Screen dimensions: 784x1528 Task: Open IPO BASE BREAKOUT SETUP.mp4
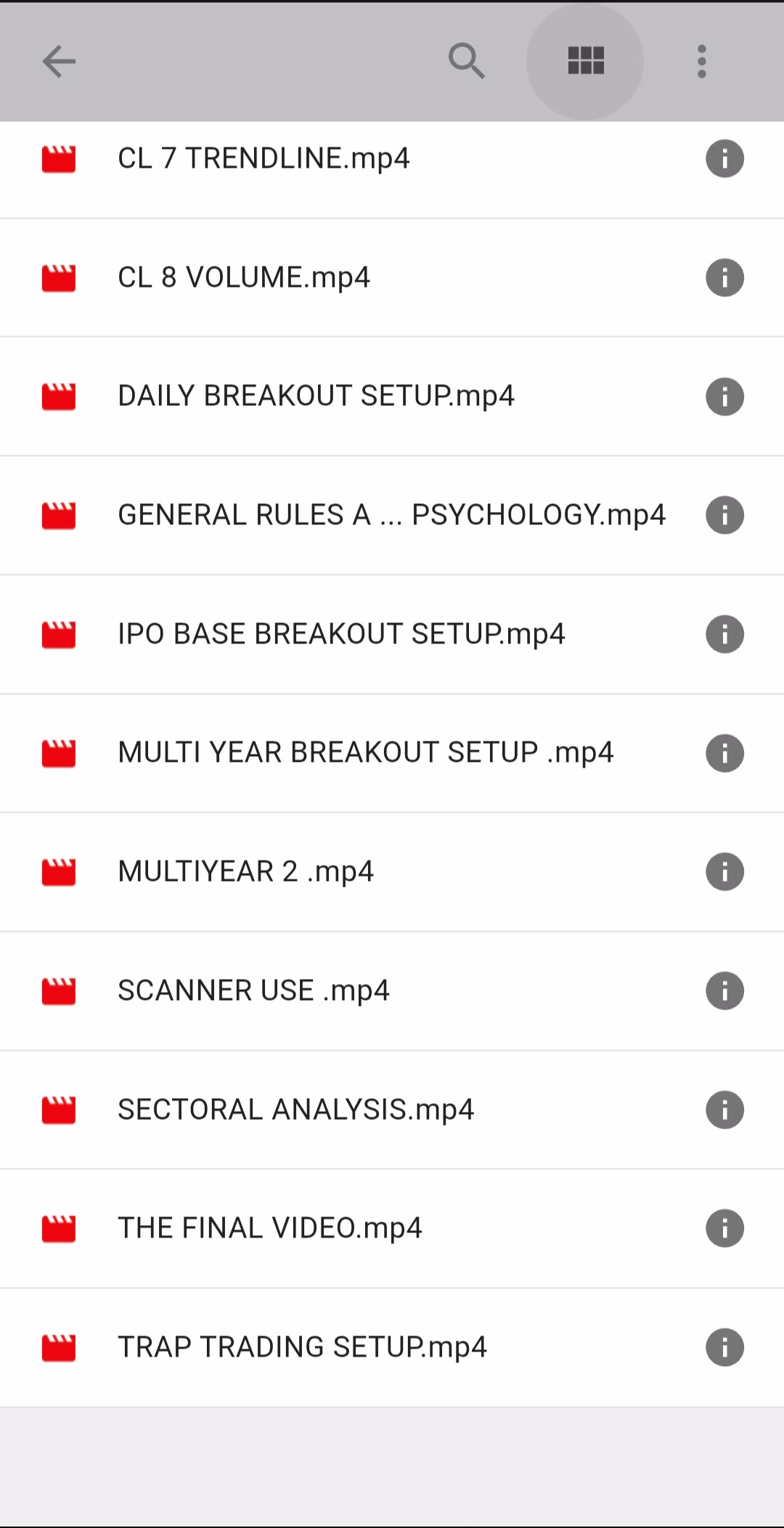click(341, 634)
